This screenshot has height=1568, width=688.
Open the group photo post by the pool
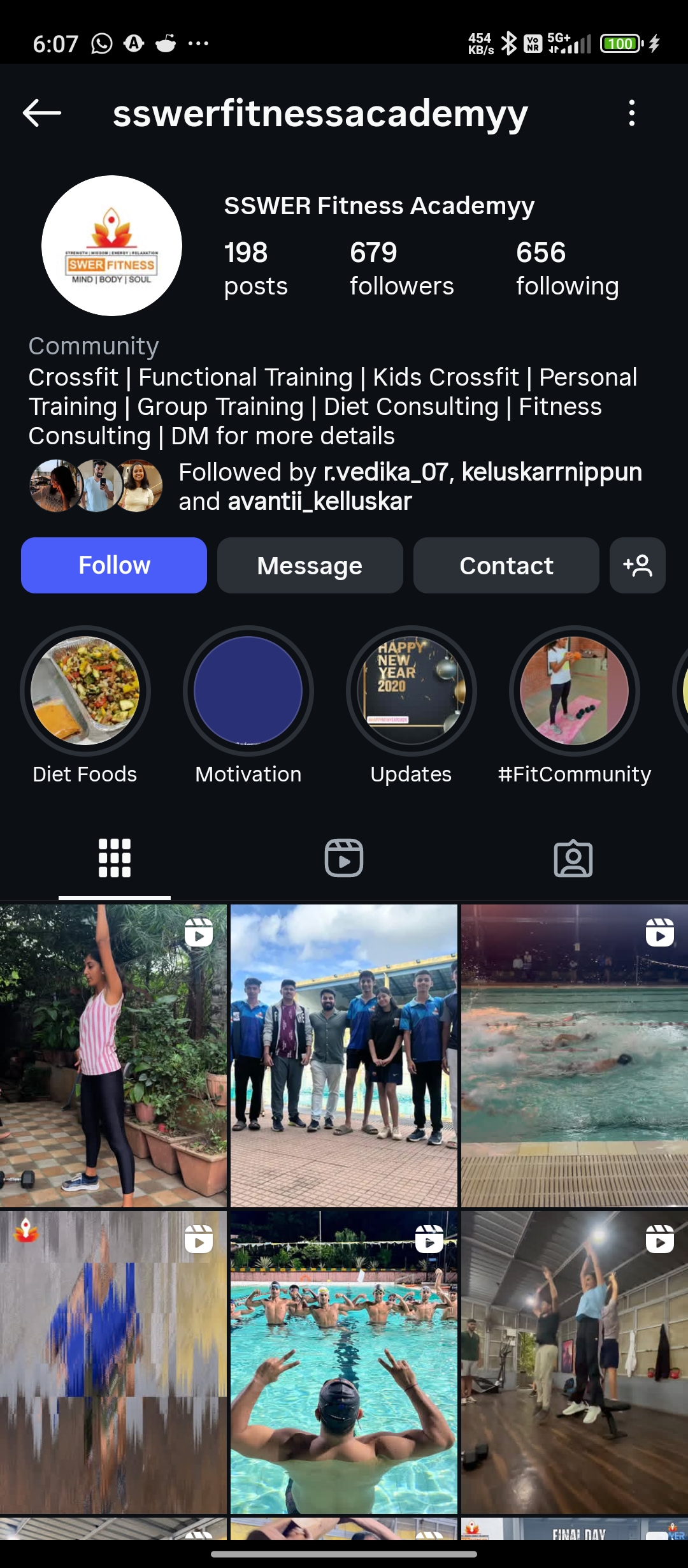344,1056
